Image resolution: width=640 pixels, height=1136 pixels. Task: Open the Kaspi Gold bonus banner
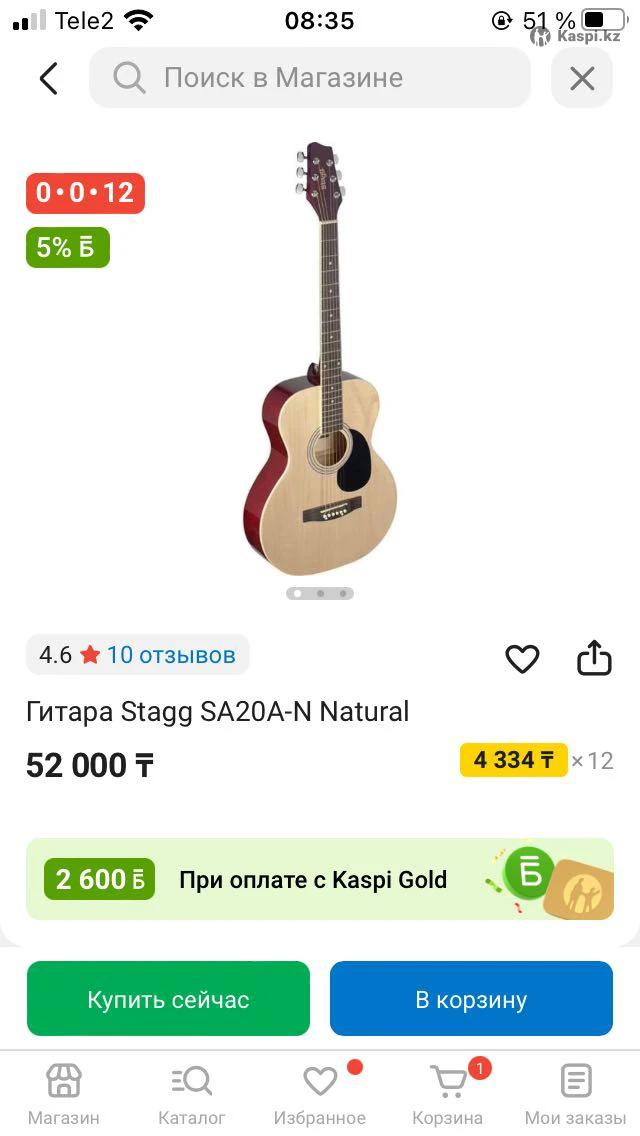pos(320,879)
